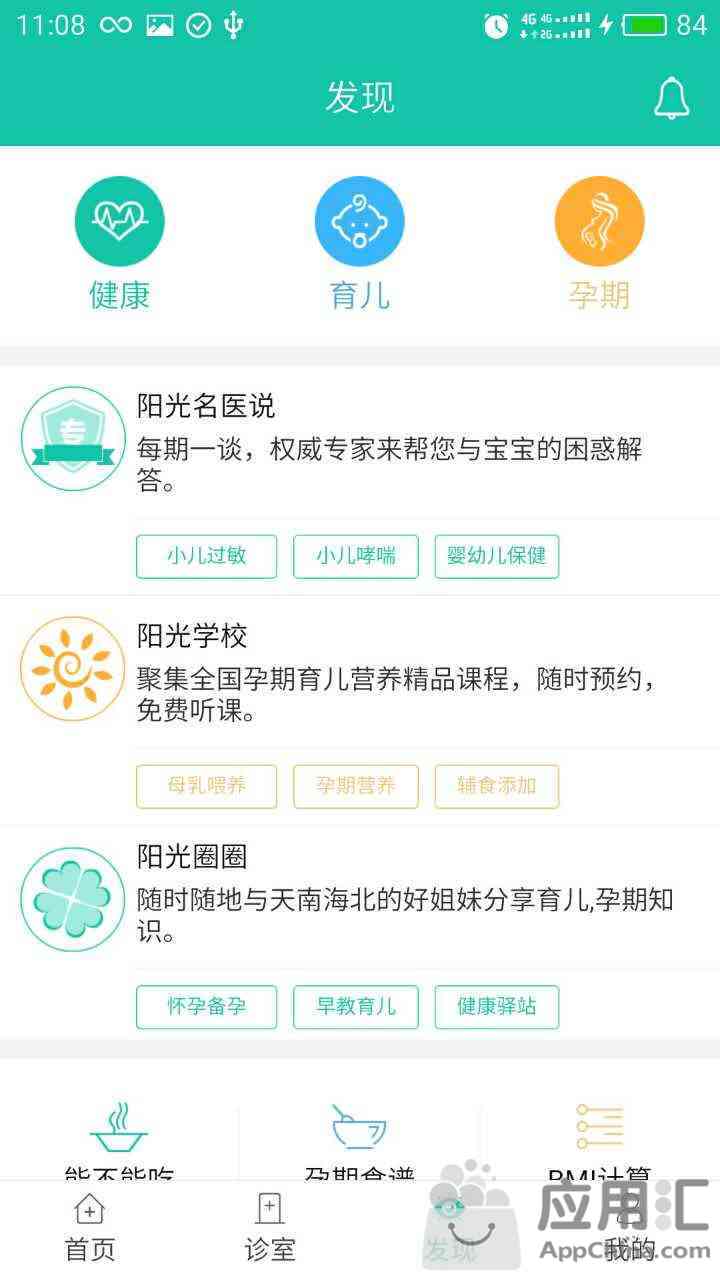The height and width of the screenshot is (1280, 720).
Task: Select the 母乳喂养 chip
Action: [x=207, y=786]
